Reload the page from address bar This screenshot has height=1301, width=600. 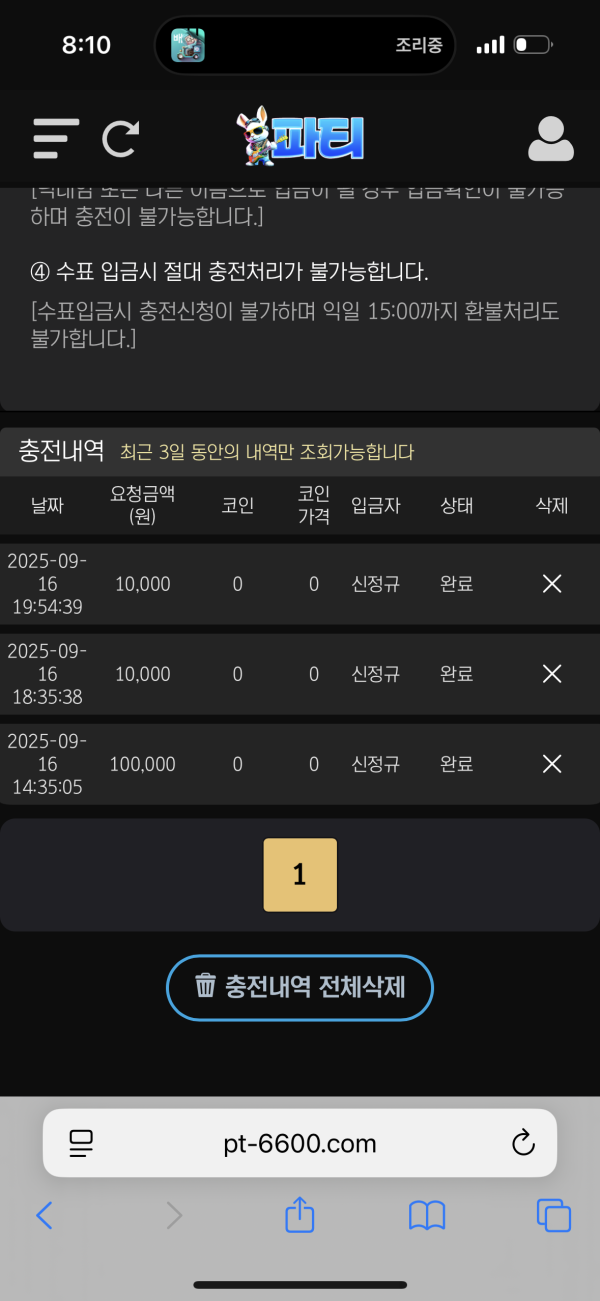[x=523, y=1143]
